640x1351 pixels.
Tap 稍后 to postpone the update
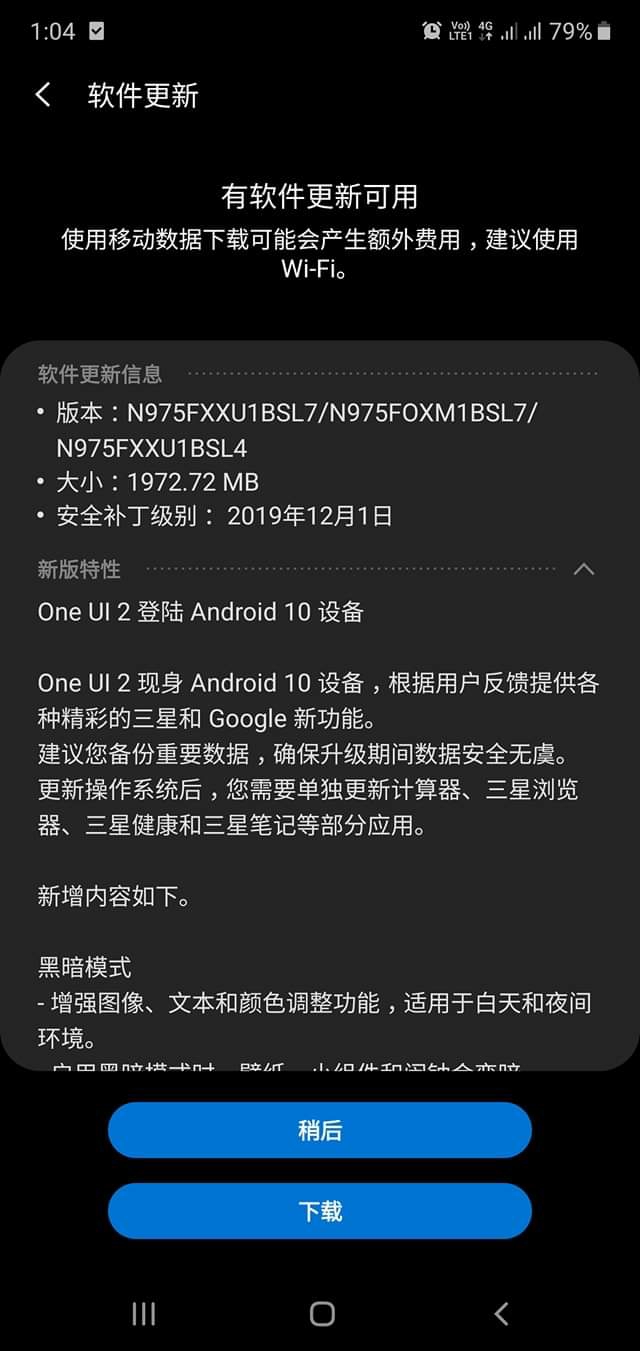click(320, 1130)
